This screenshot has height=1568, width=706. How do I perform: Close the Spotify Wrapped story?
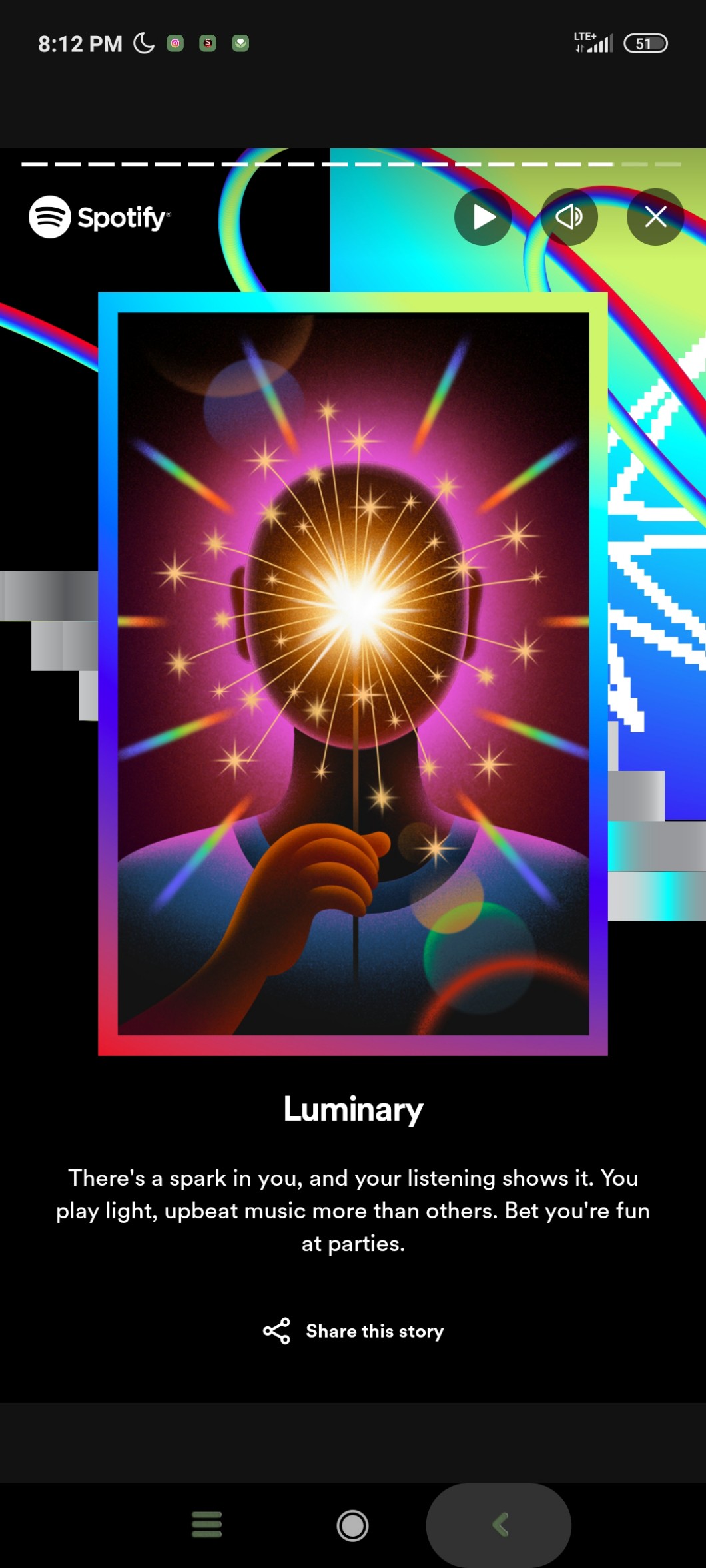(655, 217)
